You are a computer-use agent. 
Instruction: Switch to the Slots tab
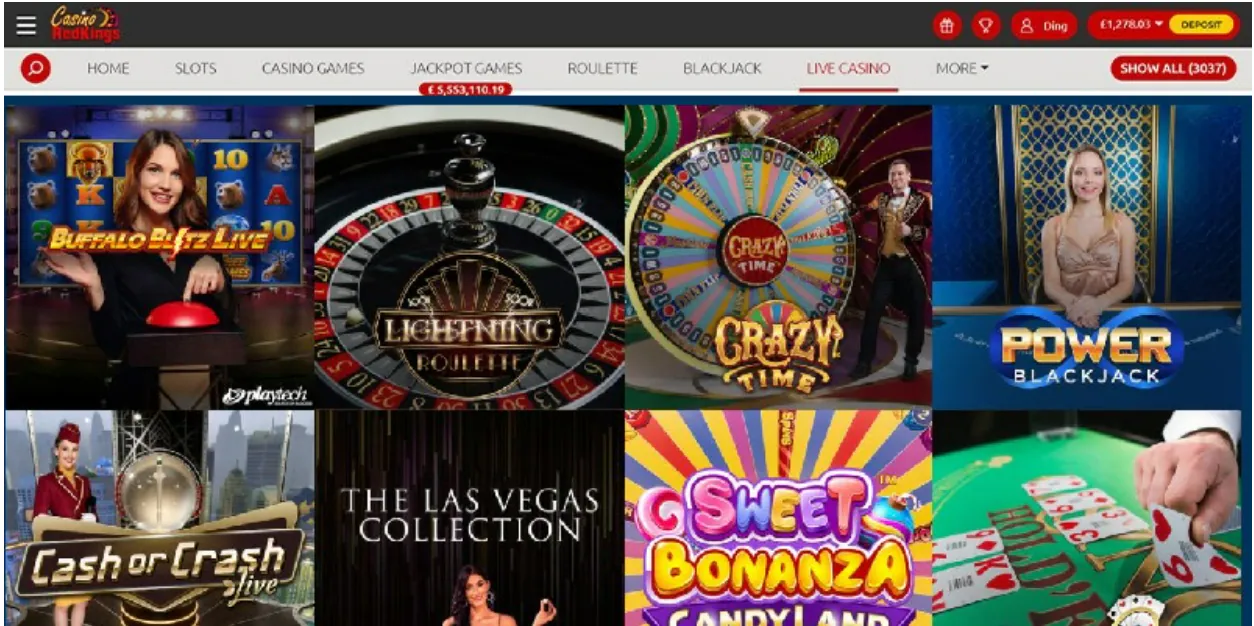click(195, 69)
